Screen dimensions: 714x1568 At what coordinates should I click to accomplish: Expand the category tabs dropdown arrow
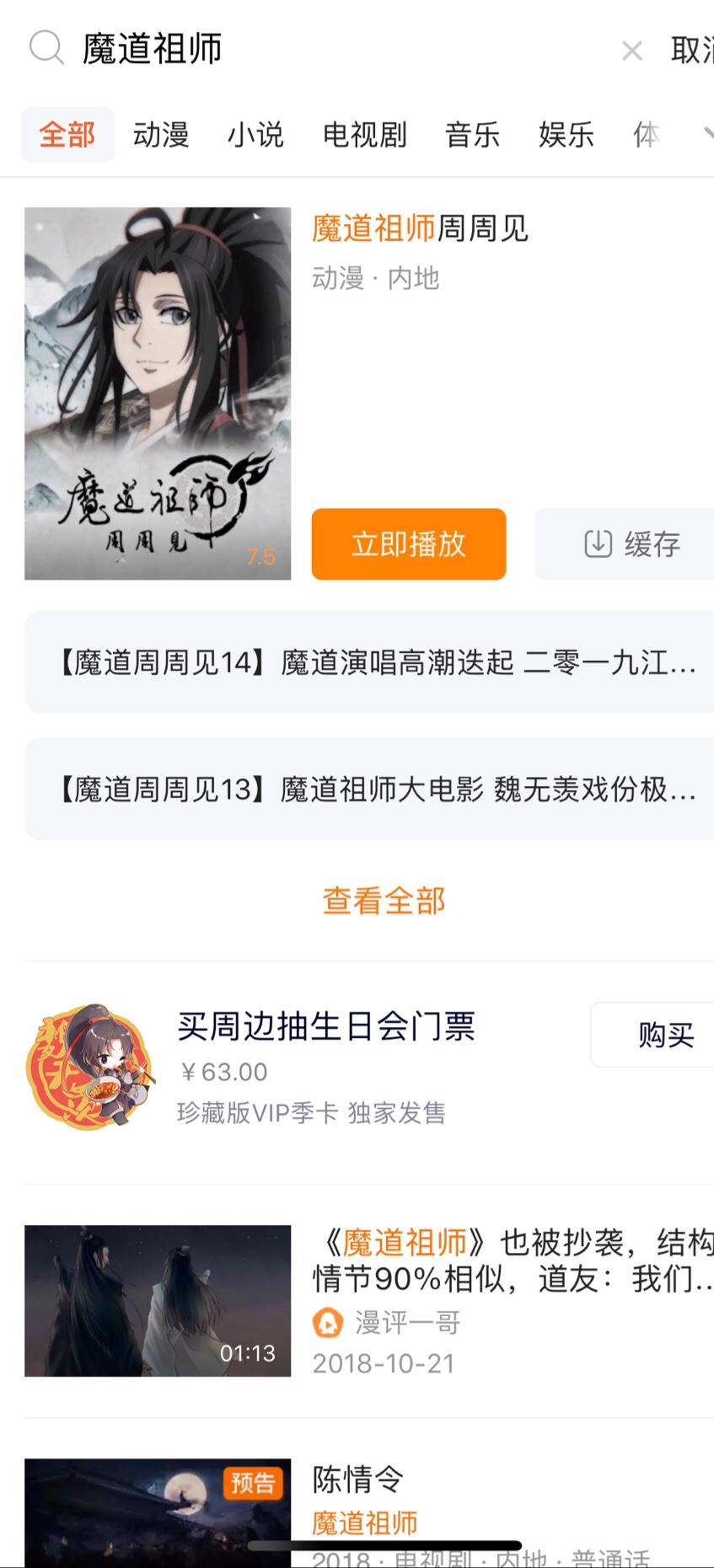(706, 133)
